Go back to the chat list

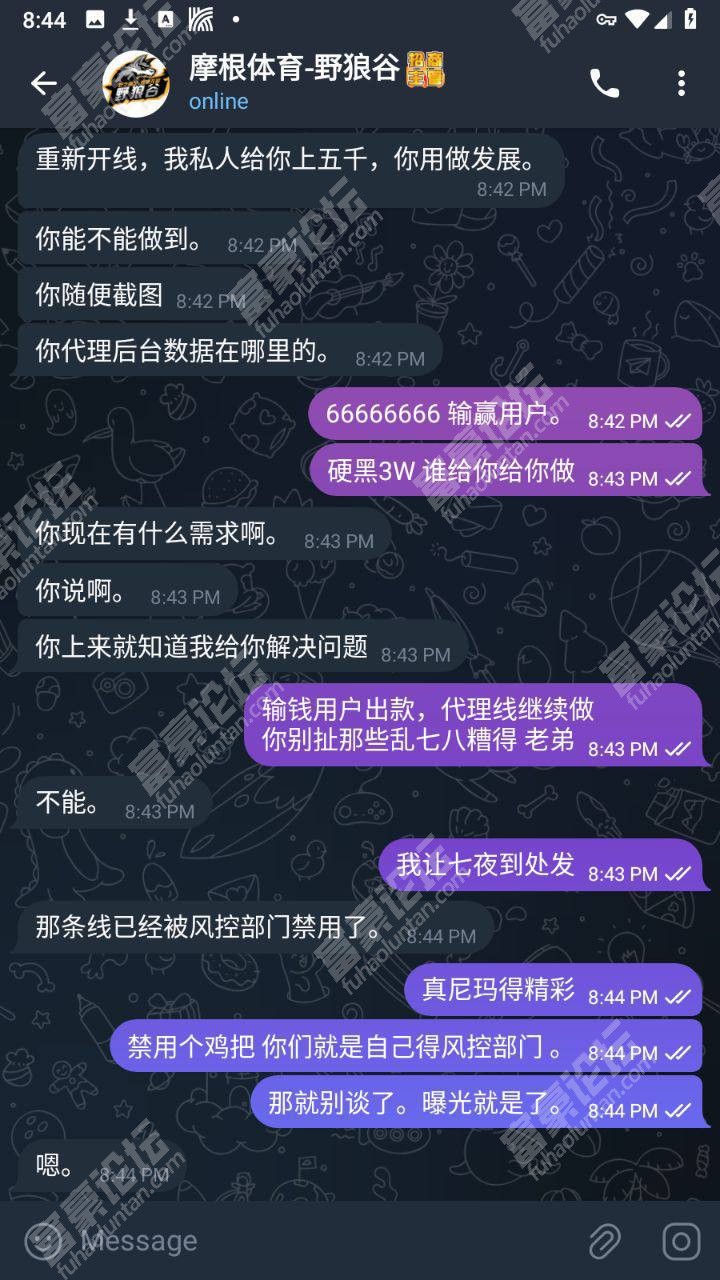pos(44,84)
